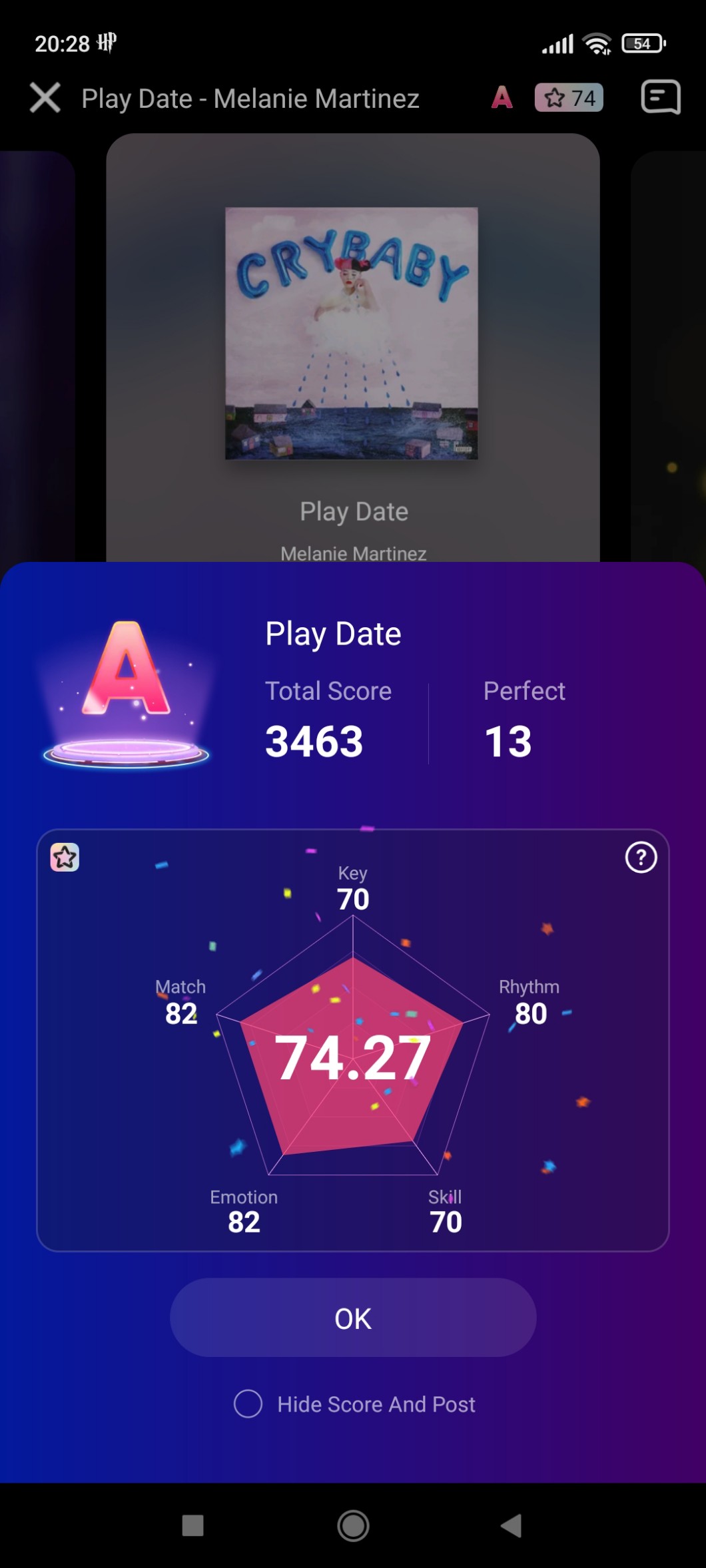Go to the system home screen
Viewport: 706px width, 1568px height.
point(353,1525)
